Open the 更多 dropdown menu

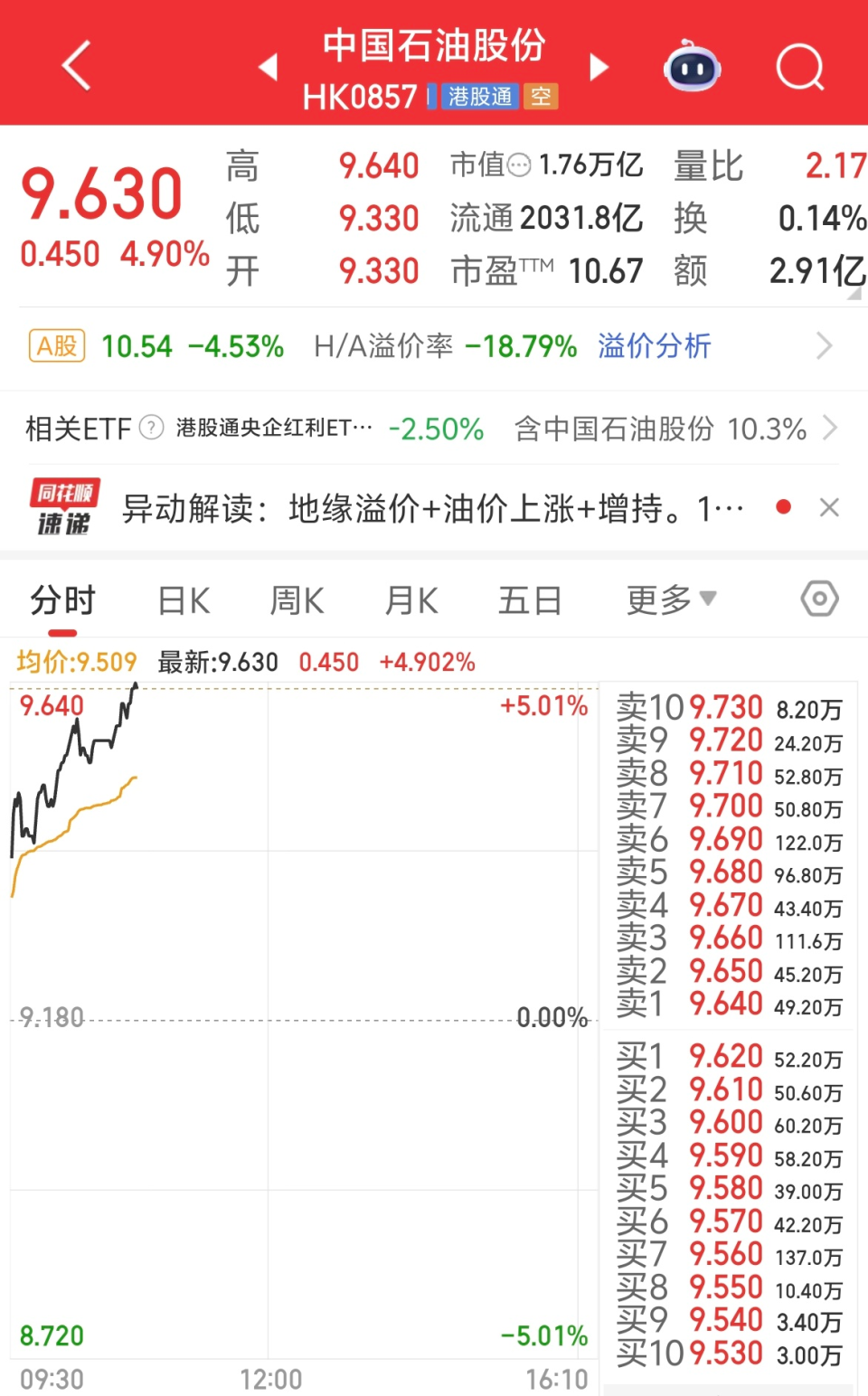coord(671,599)
